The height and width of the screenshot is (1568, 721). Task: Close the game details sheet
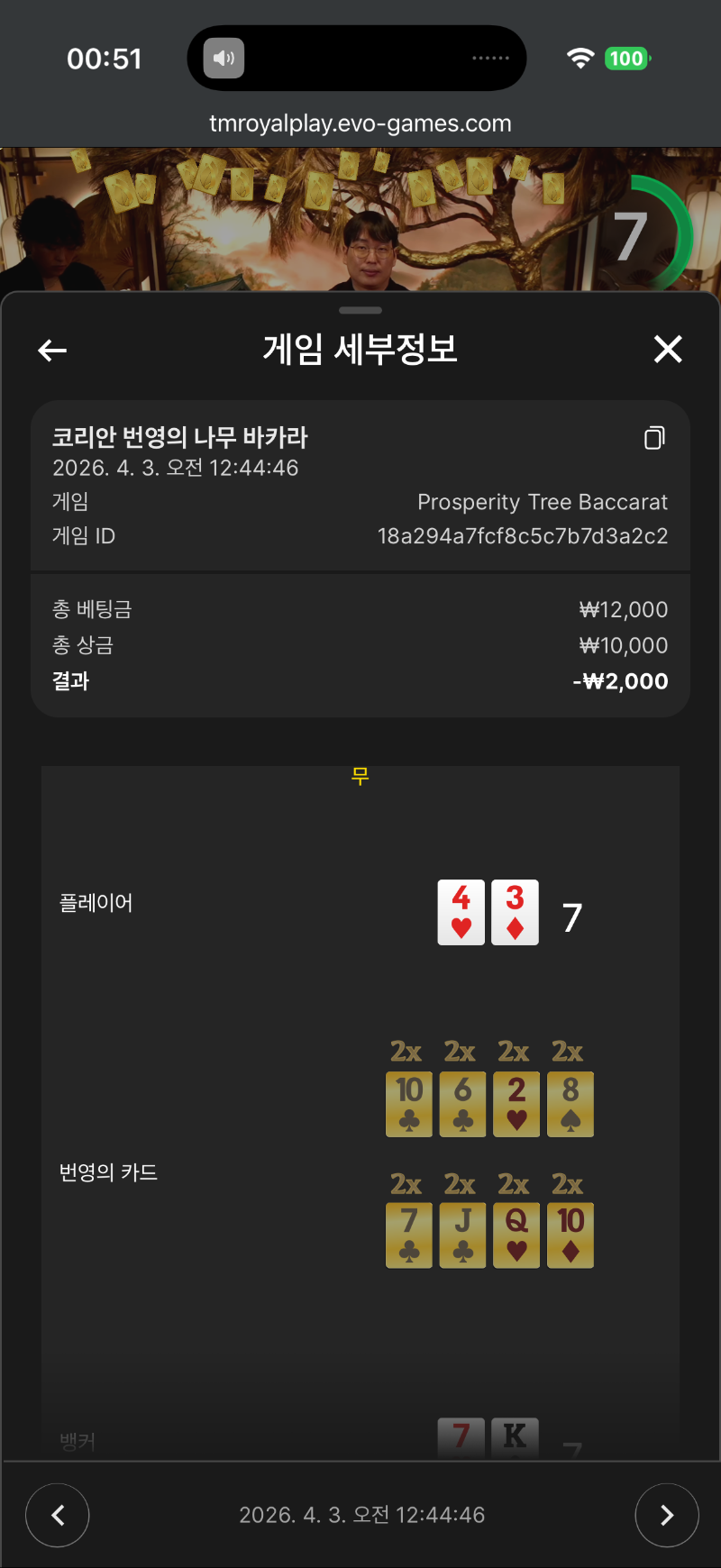pos(668,349)
